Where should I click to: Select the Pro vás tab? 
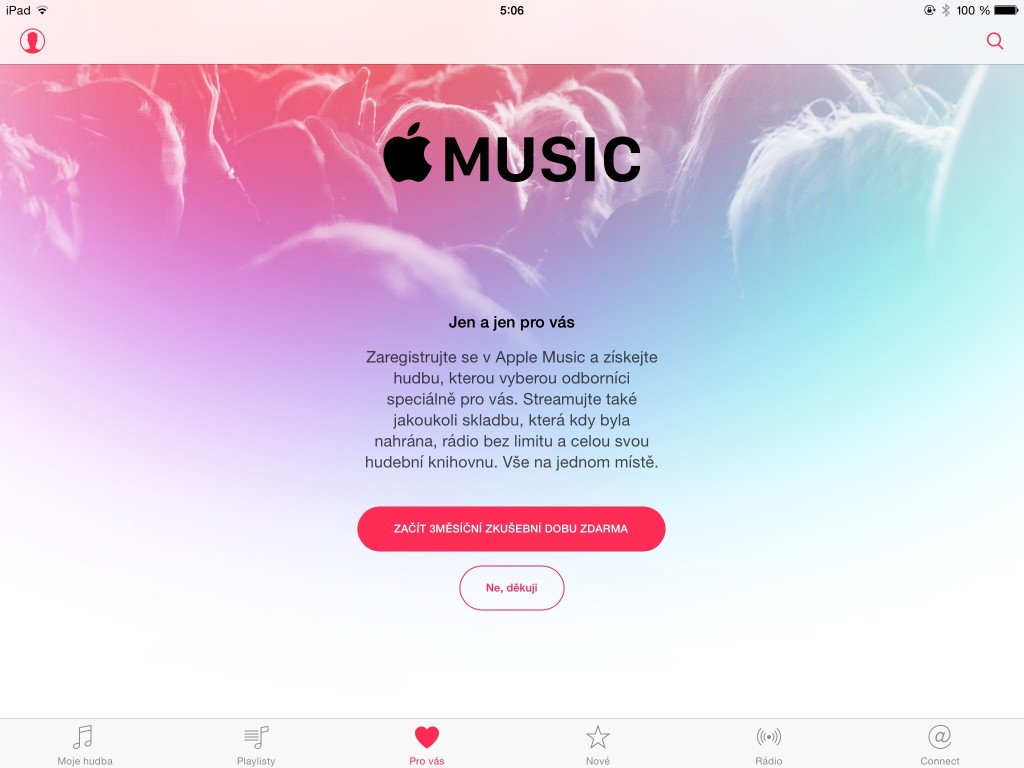(427, 744)
